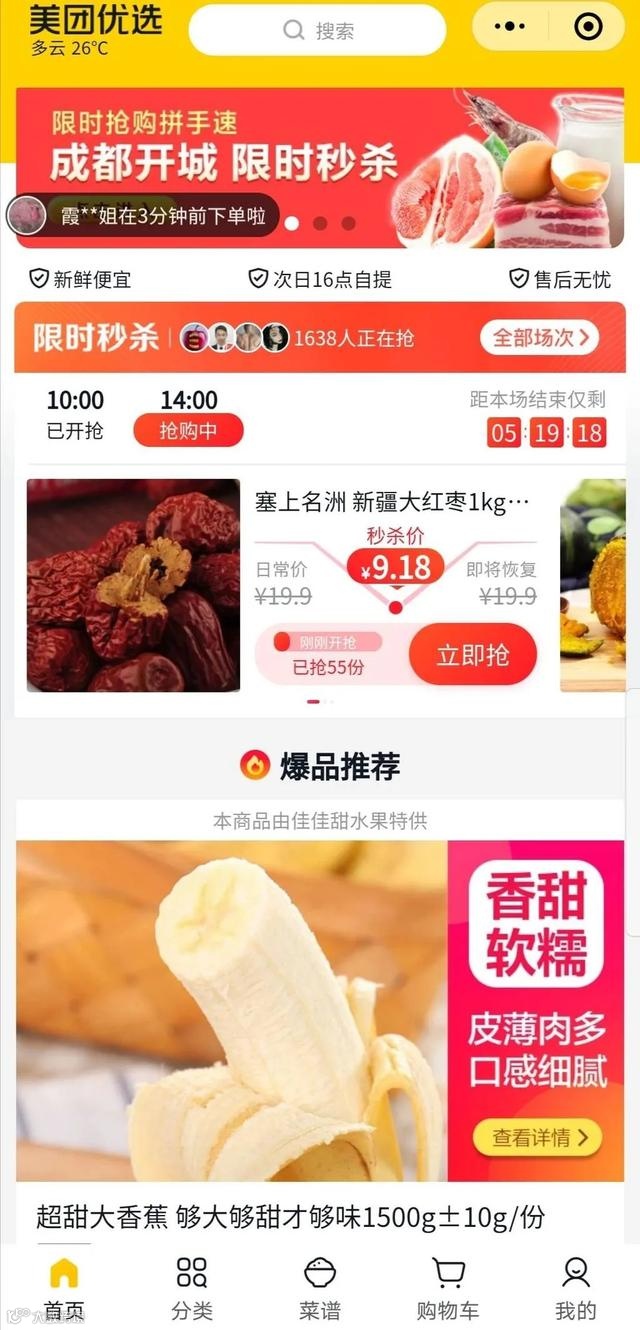Open the 新疆大红枣 product image

(133, 586)
